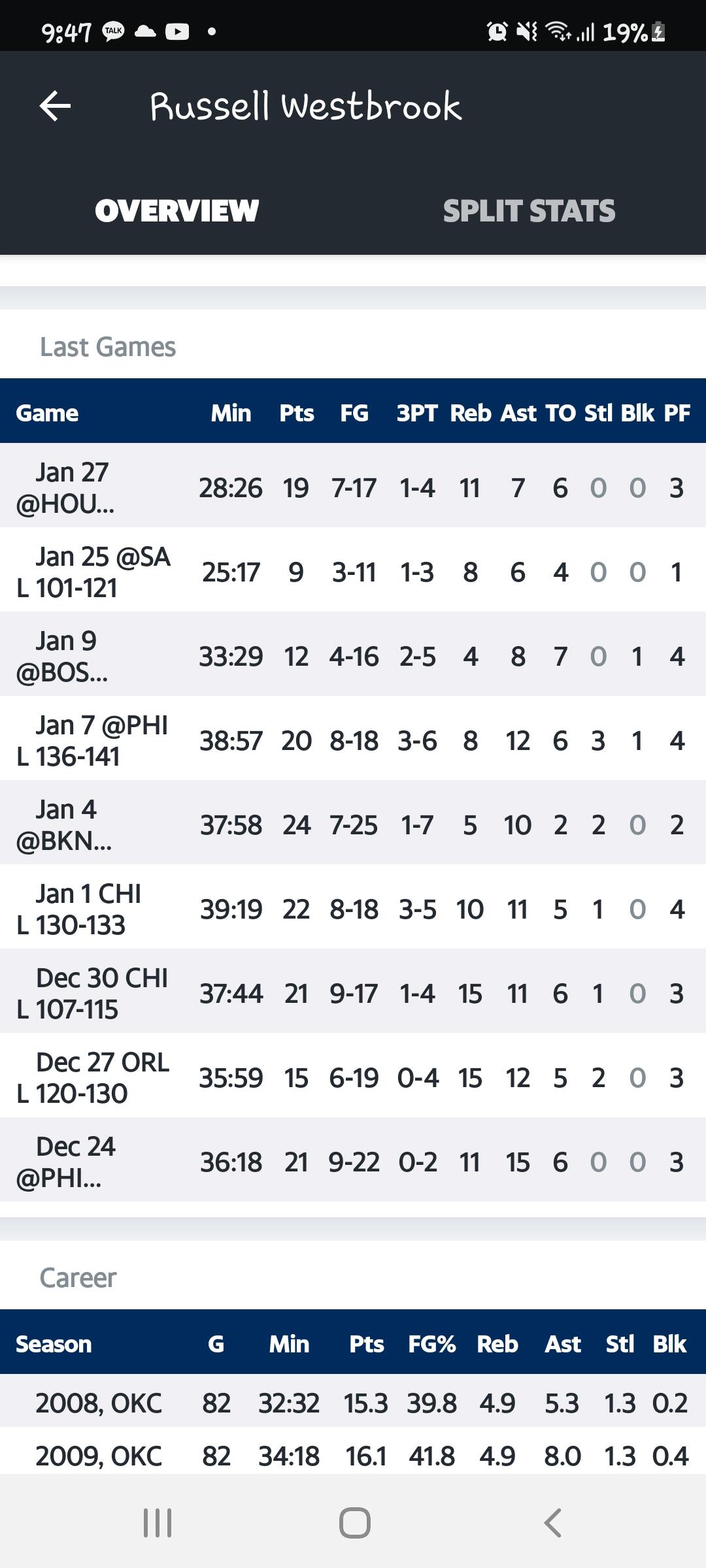Open recent apps from navigation bar

point(158,1523)
